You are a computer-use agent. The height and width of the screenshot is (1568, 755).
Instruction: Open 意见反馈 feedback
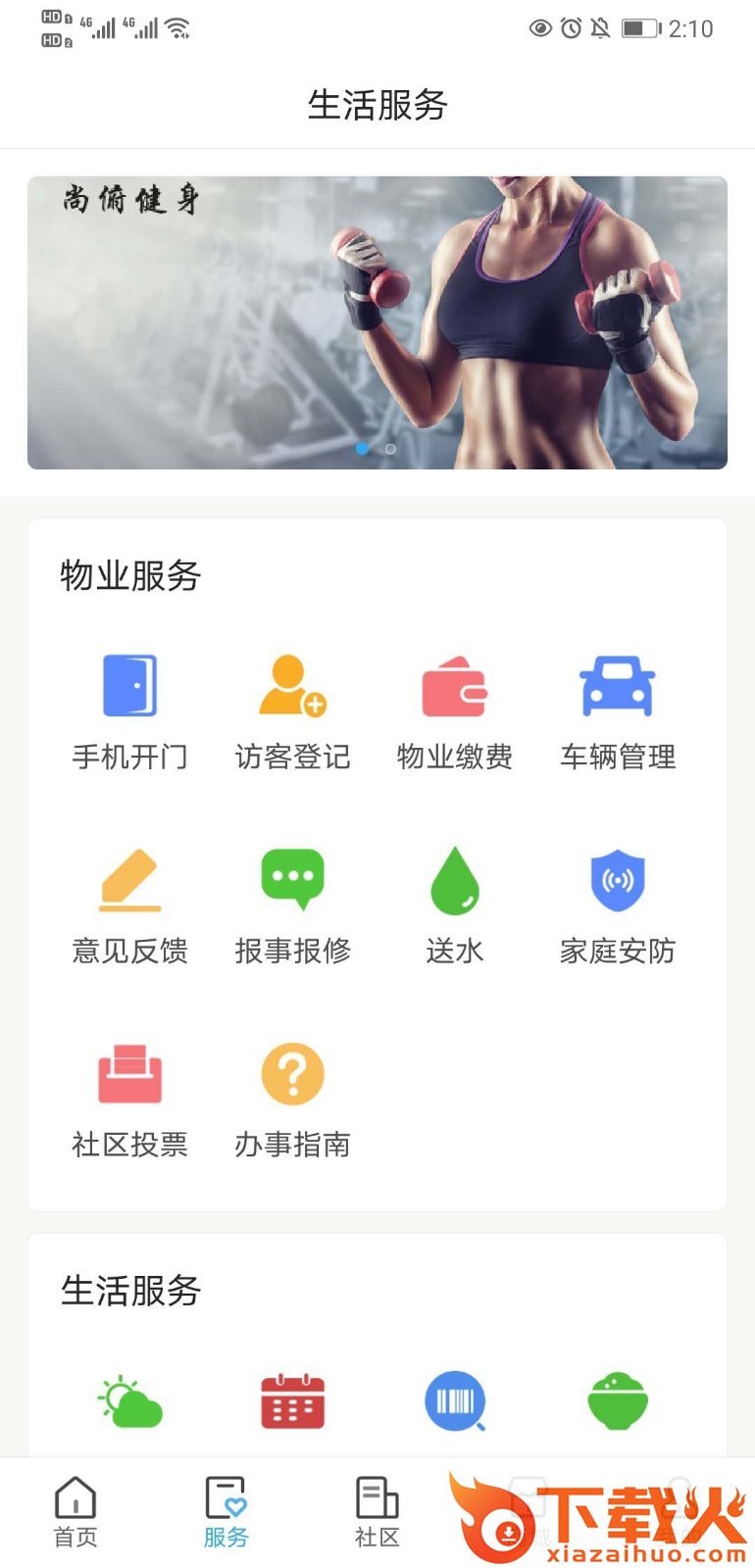130,903
